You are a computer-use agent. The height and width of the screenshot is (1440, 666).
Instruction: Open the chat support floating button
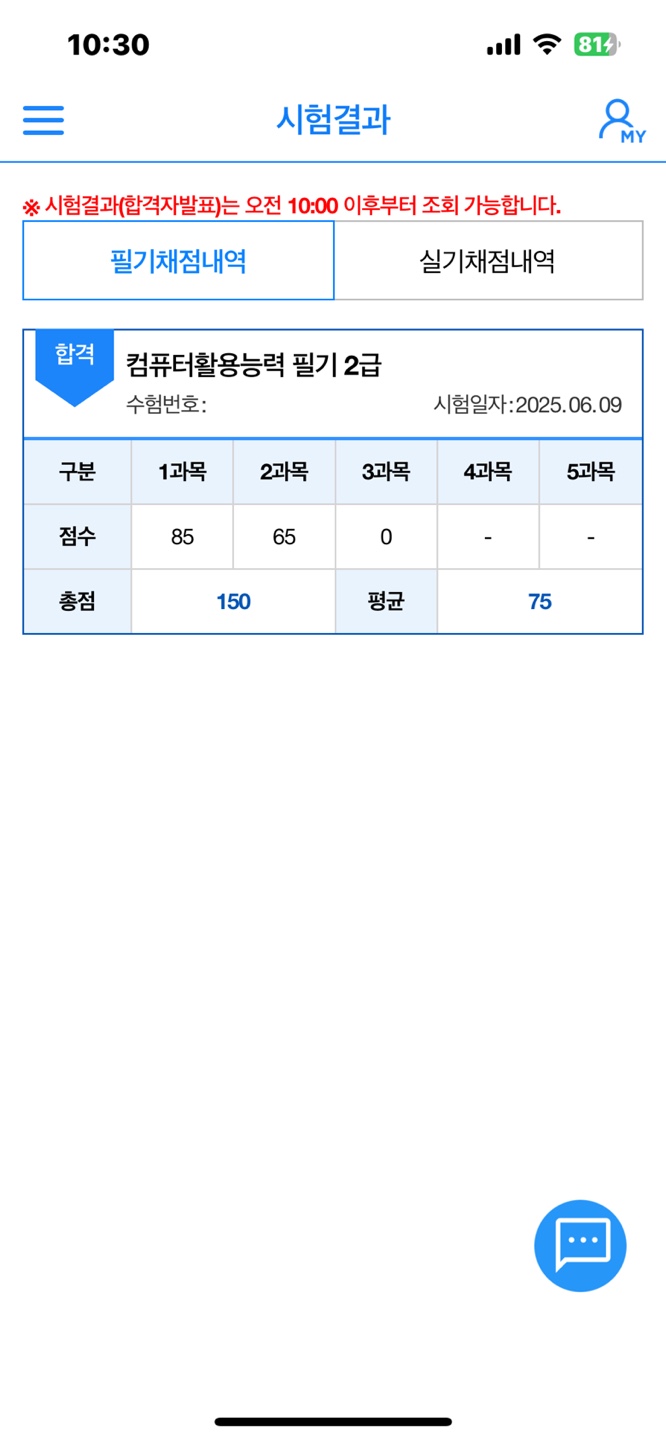click(580, 1245)
